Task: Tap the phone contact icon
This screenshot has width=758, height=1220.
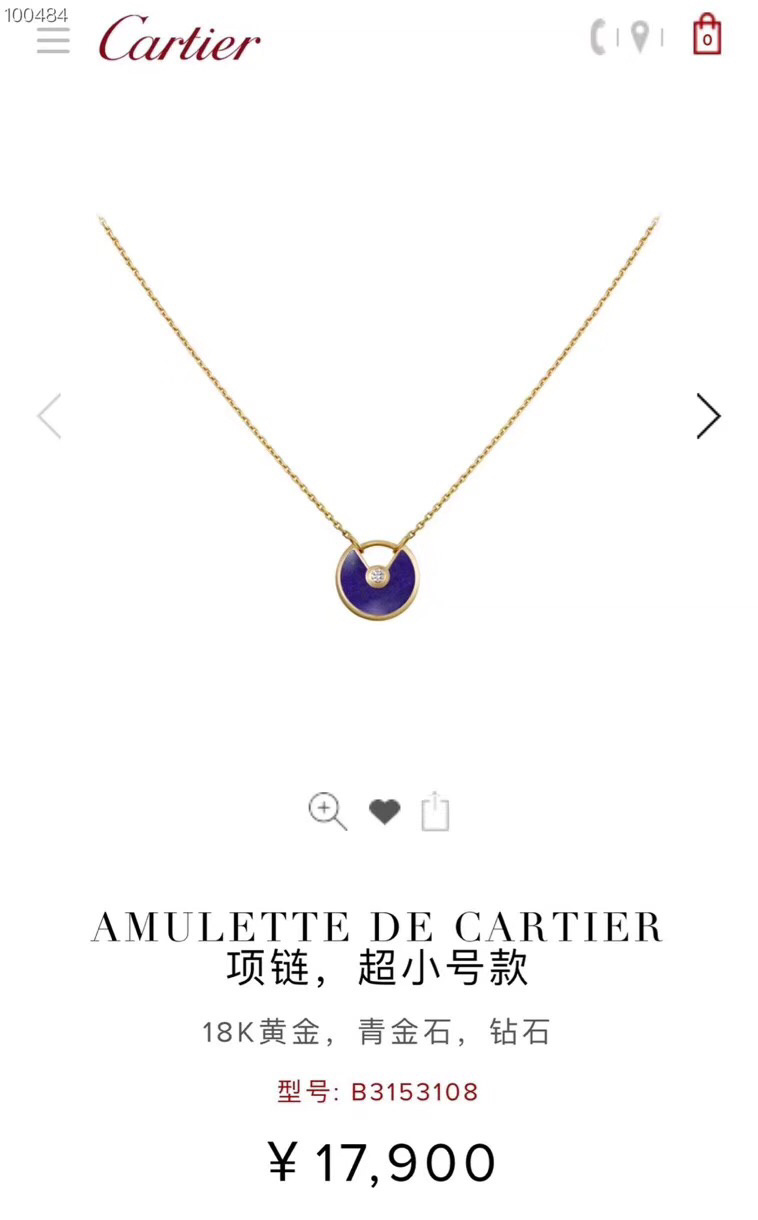Action: (599, 37)
